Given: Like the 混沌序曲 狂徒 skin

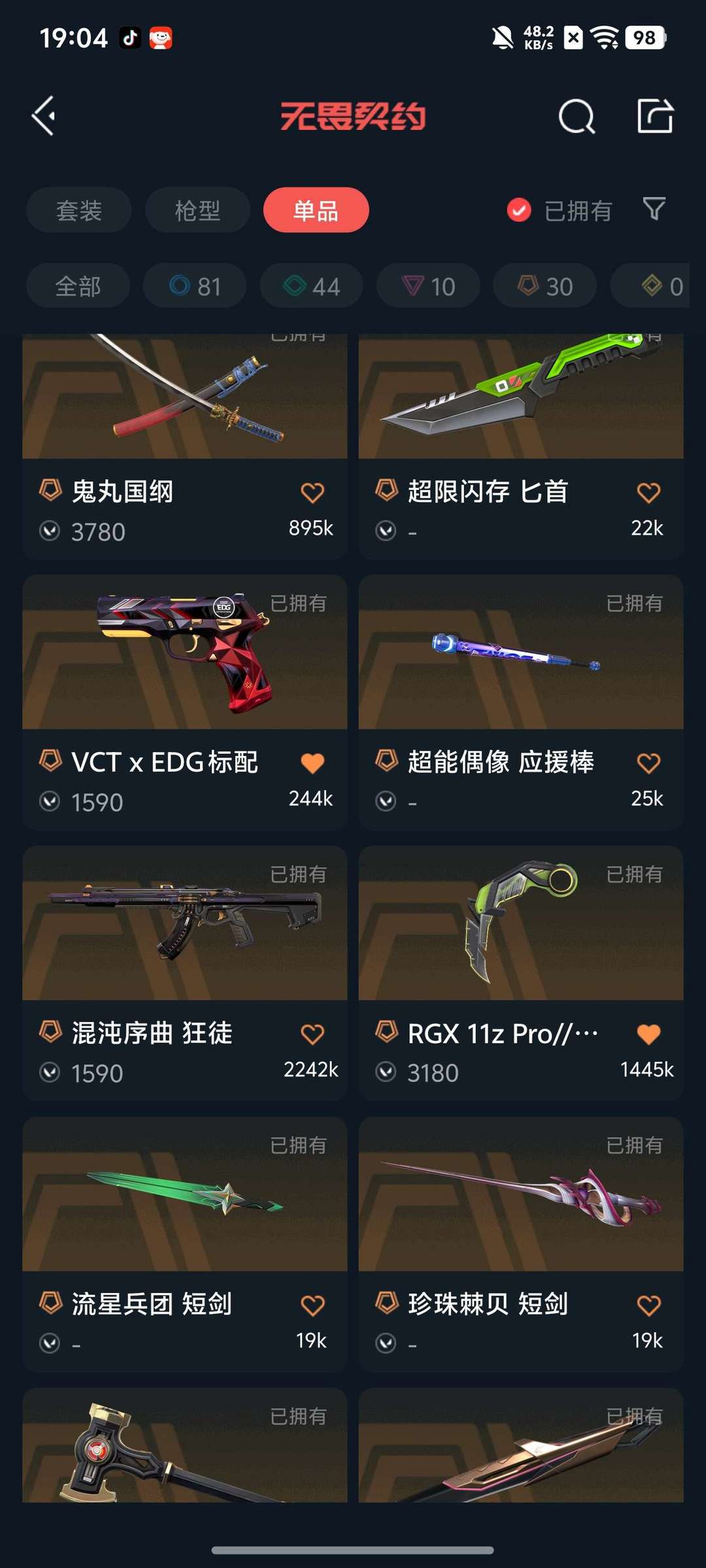Looking at the screenshot, I should click(x=312, y=1034).
